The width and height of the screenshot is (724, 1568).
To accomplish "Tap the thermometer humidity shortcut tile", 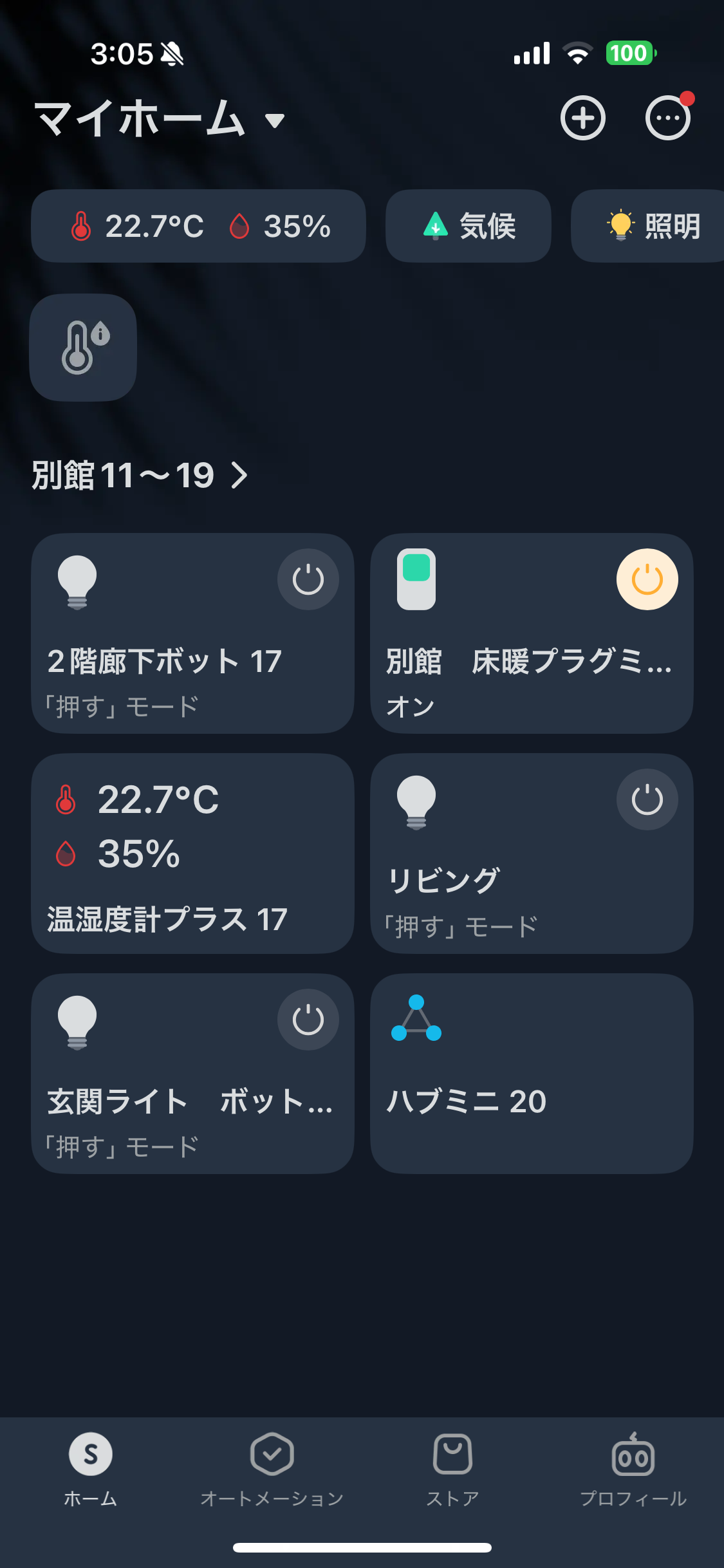I will (x=83, y=348).
